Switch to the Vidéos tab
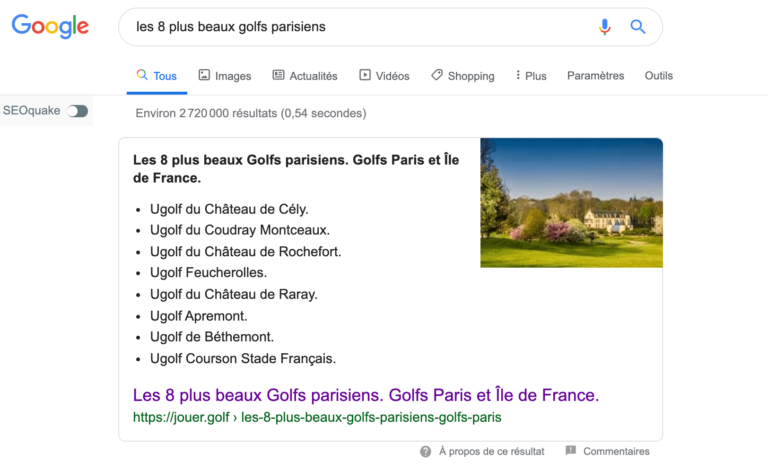 click(x=384, y=76)
